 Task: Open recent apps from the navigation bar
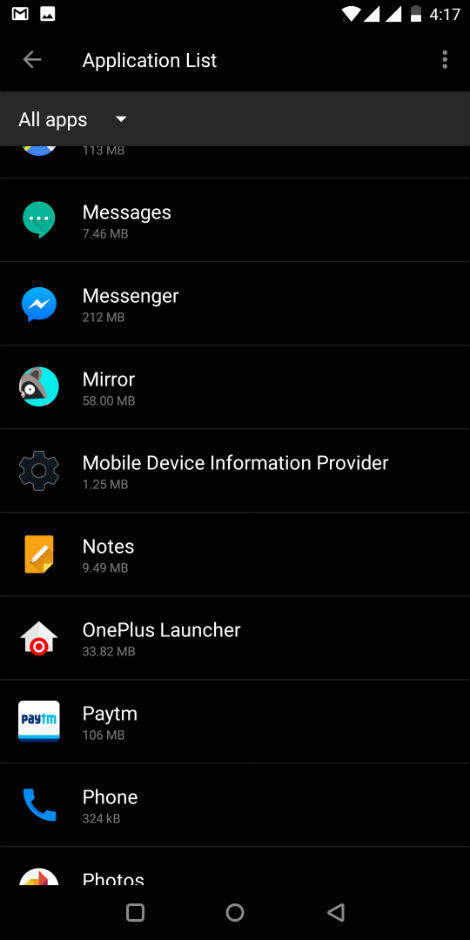click(135, 912)
